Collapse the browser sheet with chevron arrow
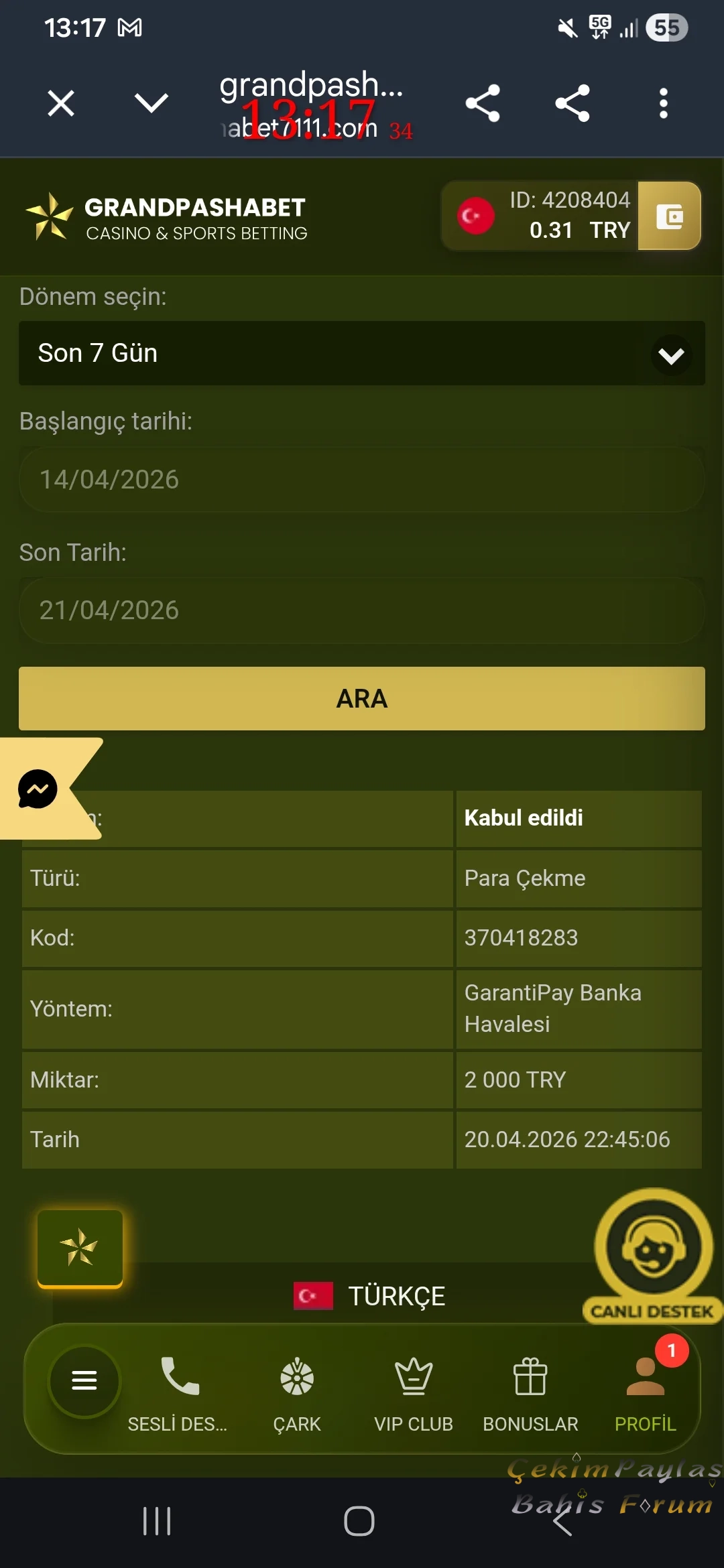Viewport: 724px width, 1568px height. point(151,103)
